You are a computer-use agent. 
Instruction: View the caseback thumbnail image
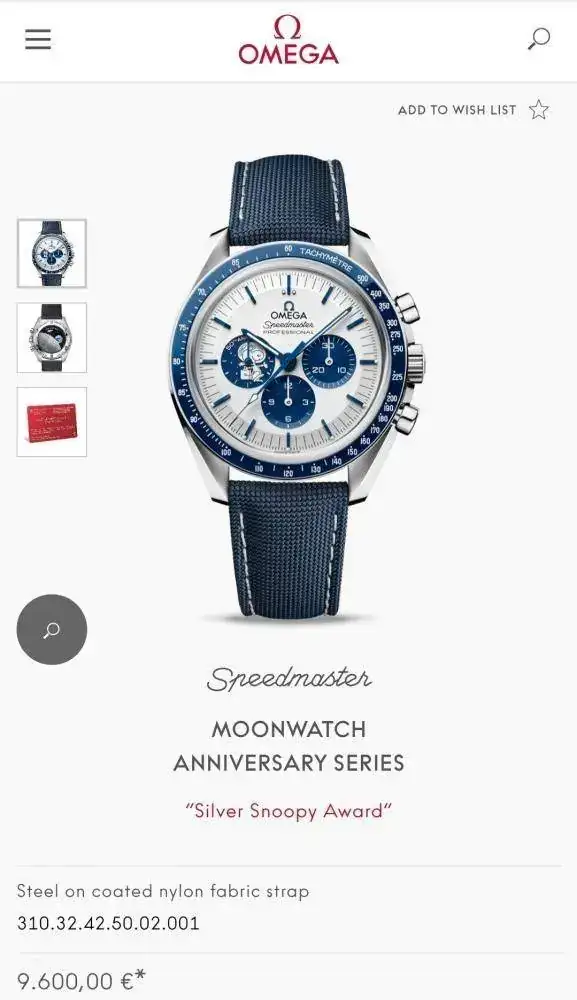[52, 337]
